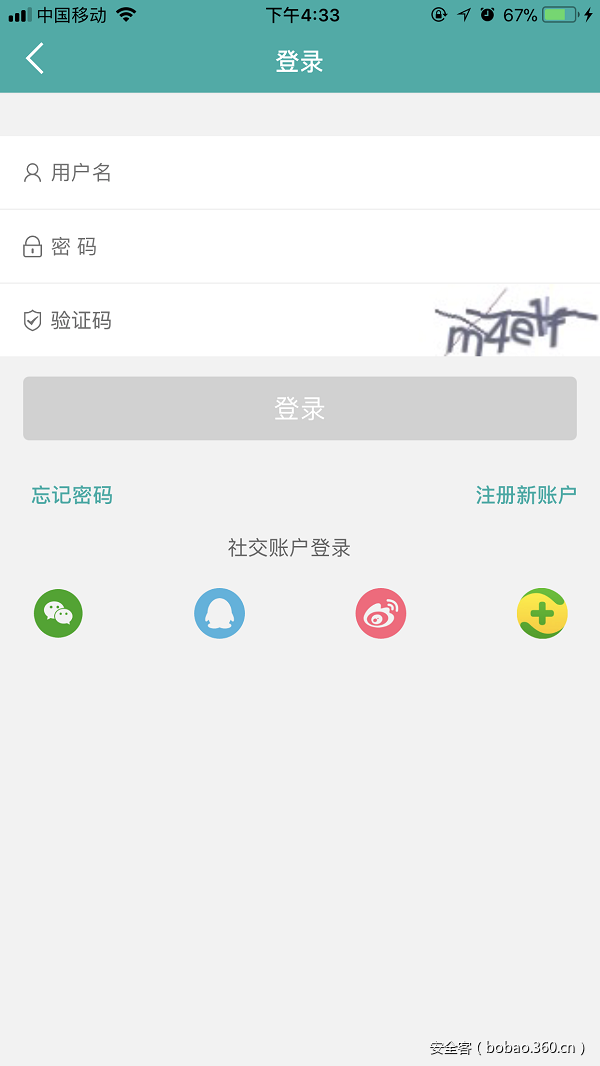Screen dimensions: 600x1066
Task: Enter the 验证码 verification code field
Action: (216, 320)
